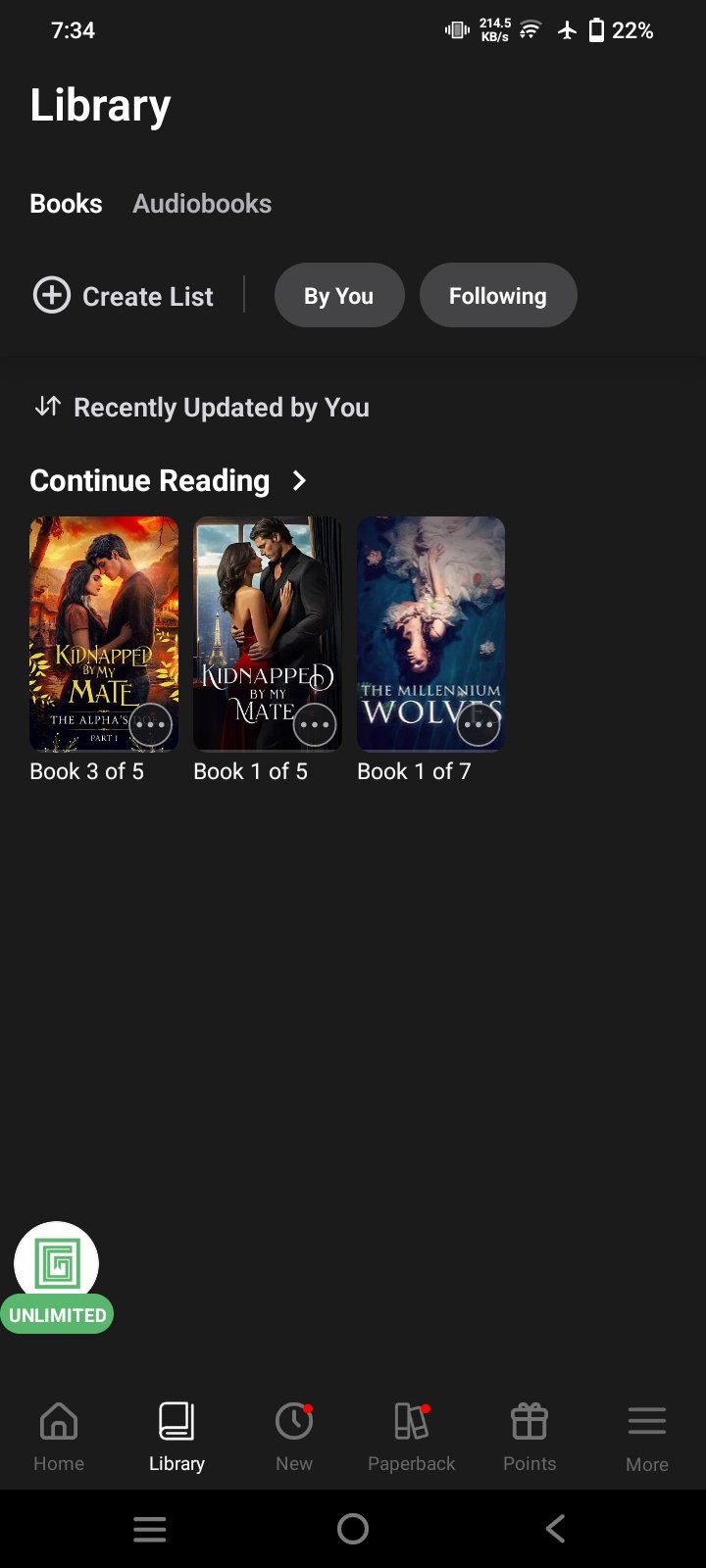Open the Points tab
The image size is (706, 1568).
pyautogui.click(x=529, y=1437)
